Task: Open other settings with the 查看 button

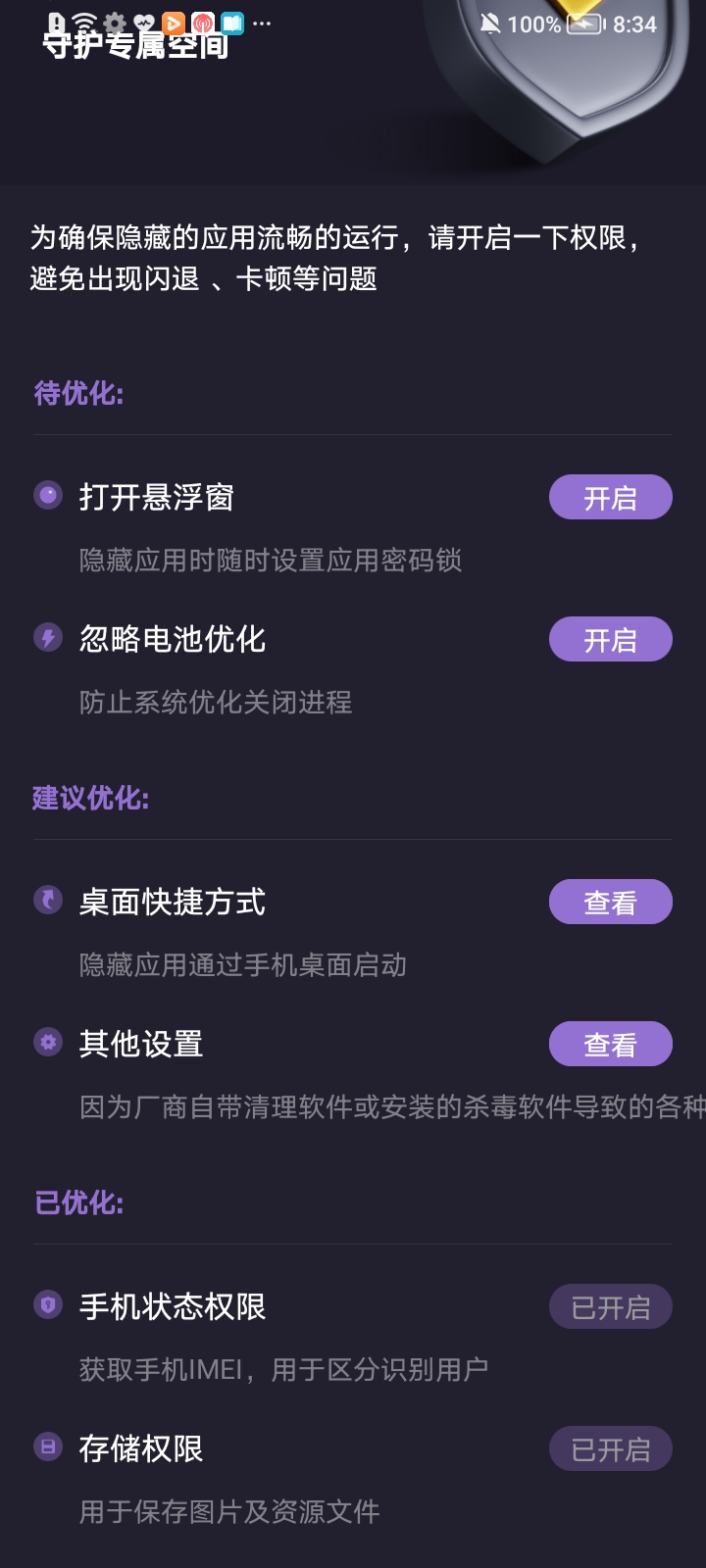Action: click(610, 1044)
